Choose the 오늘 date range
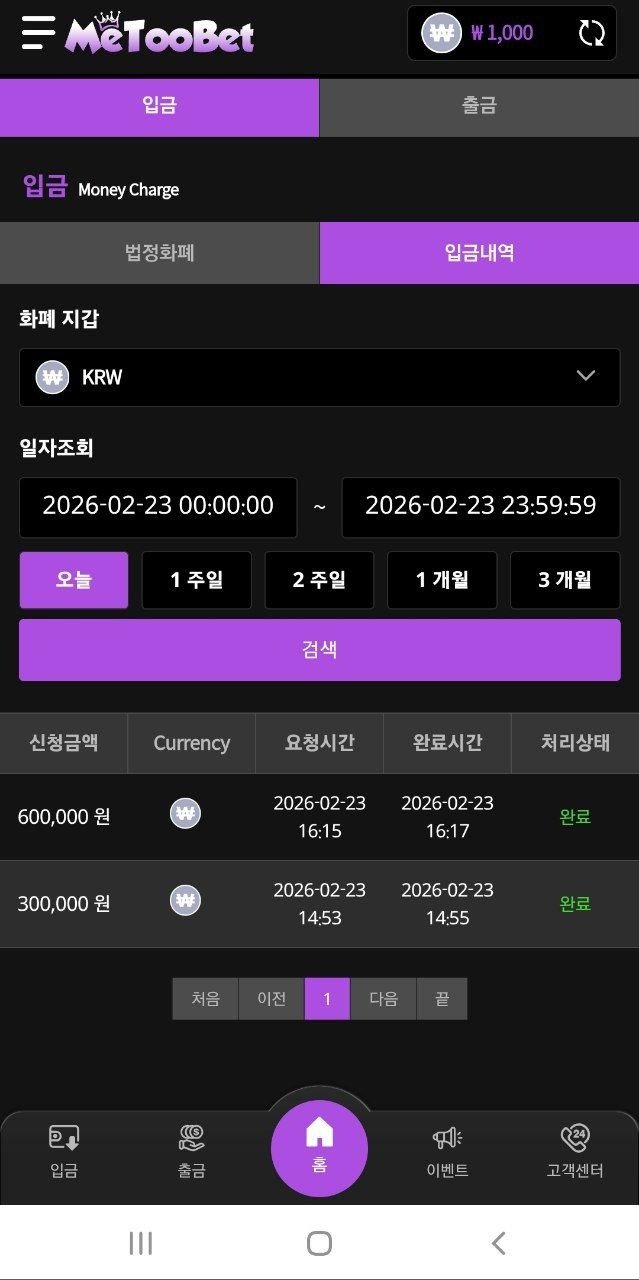639x1280 pixels. [74, 580]
